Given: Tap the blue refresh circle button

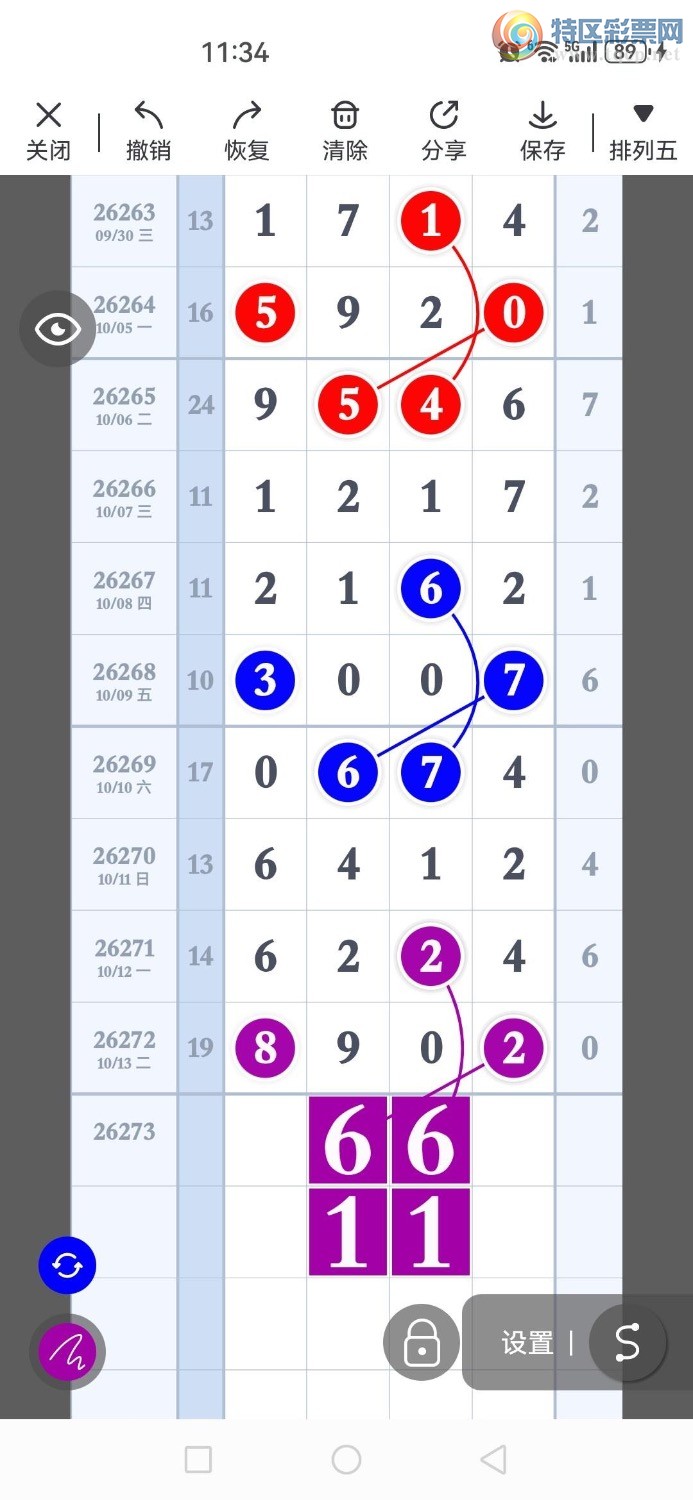Looking at the screenshot, I should [67, 1266].
